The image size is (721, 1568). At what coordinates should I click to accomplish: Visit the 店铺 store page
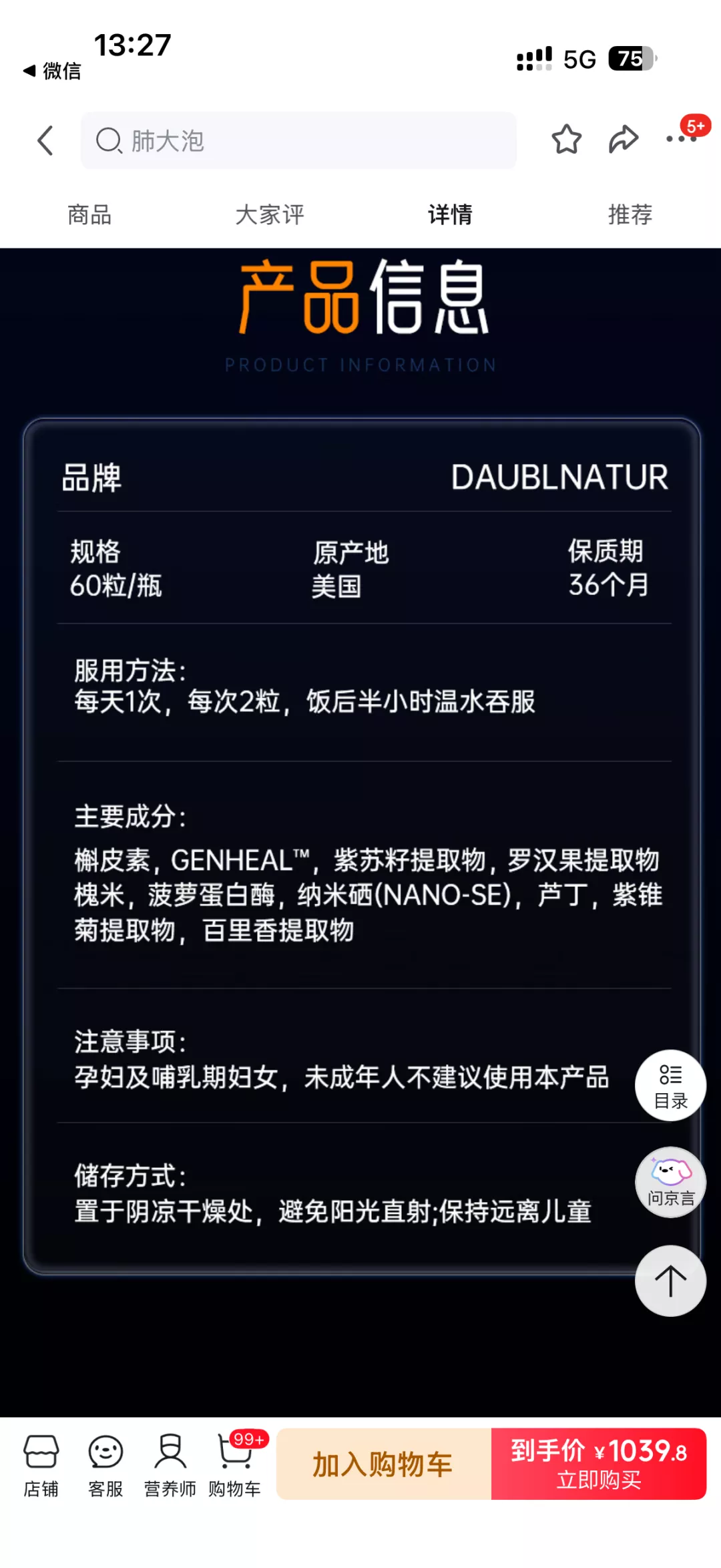[41, 1465]
